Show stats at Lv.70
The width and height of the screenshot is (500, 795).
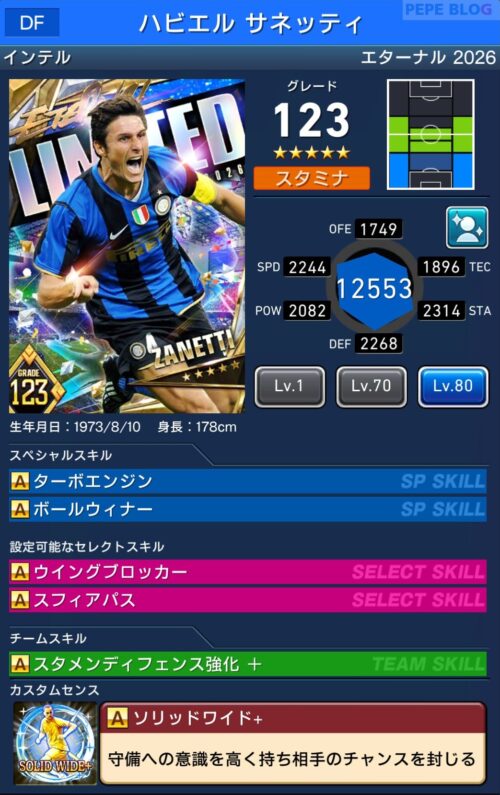(371, 387)
